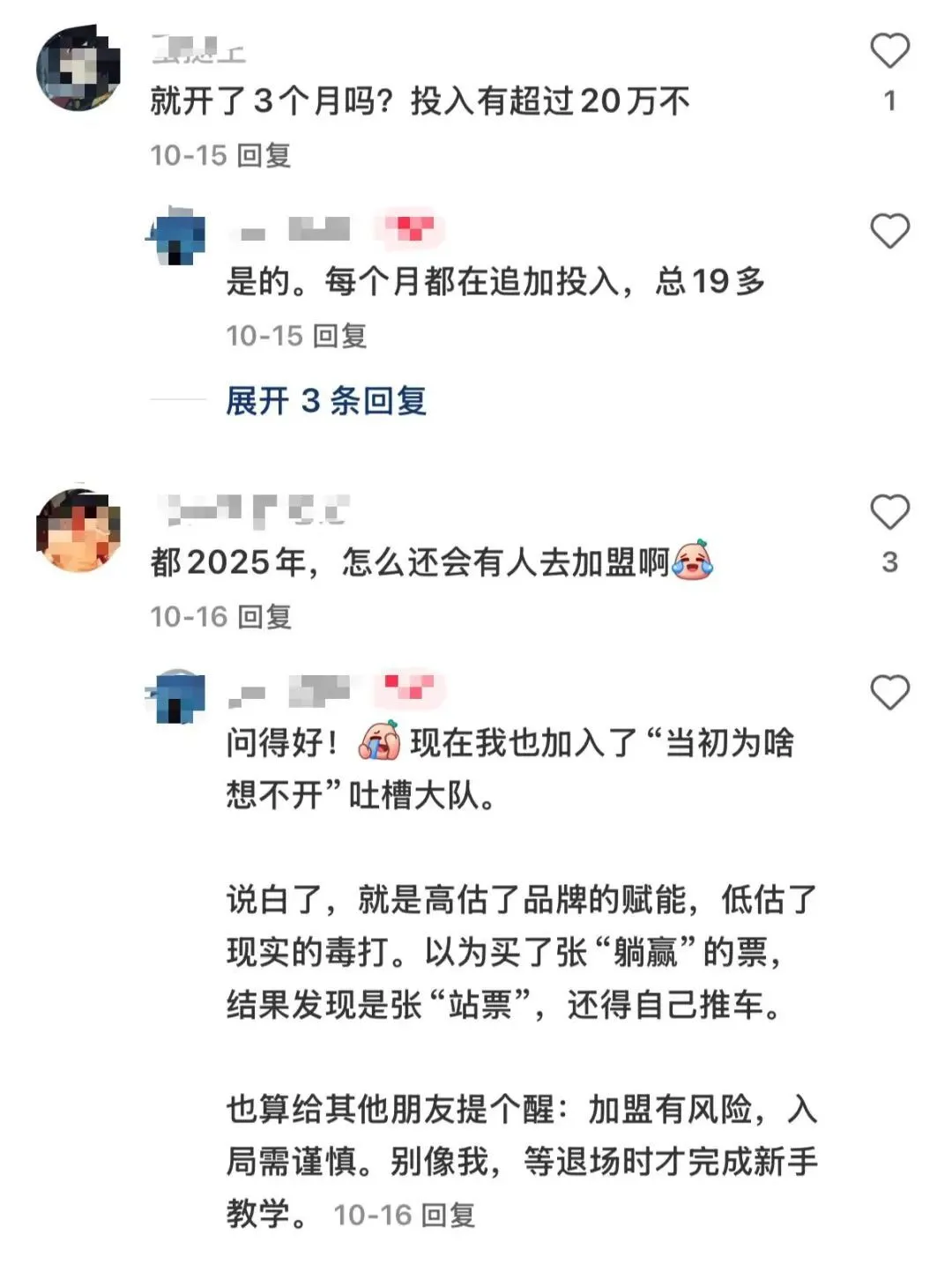
Task: Like the reply saying 总19多
Action: point(889,232)
